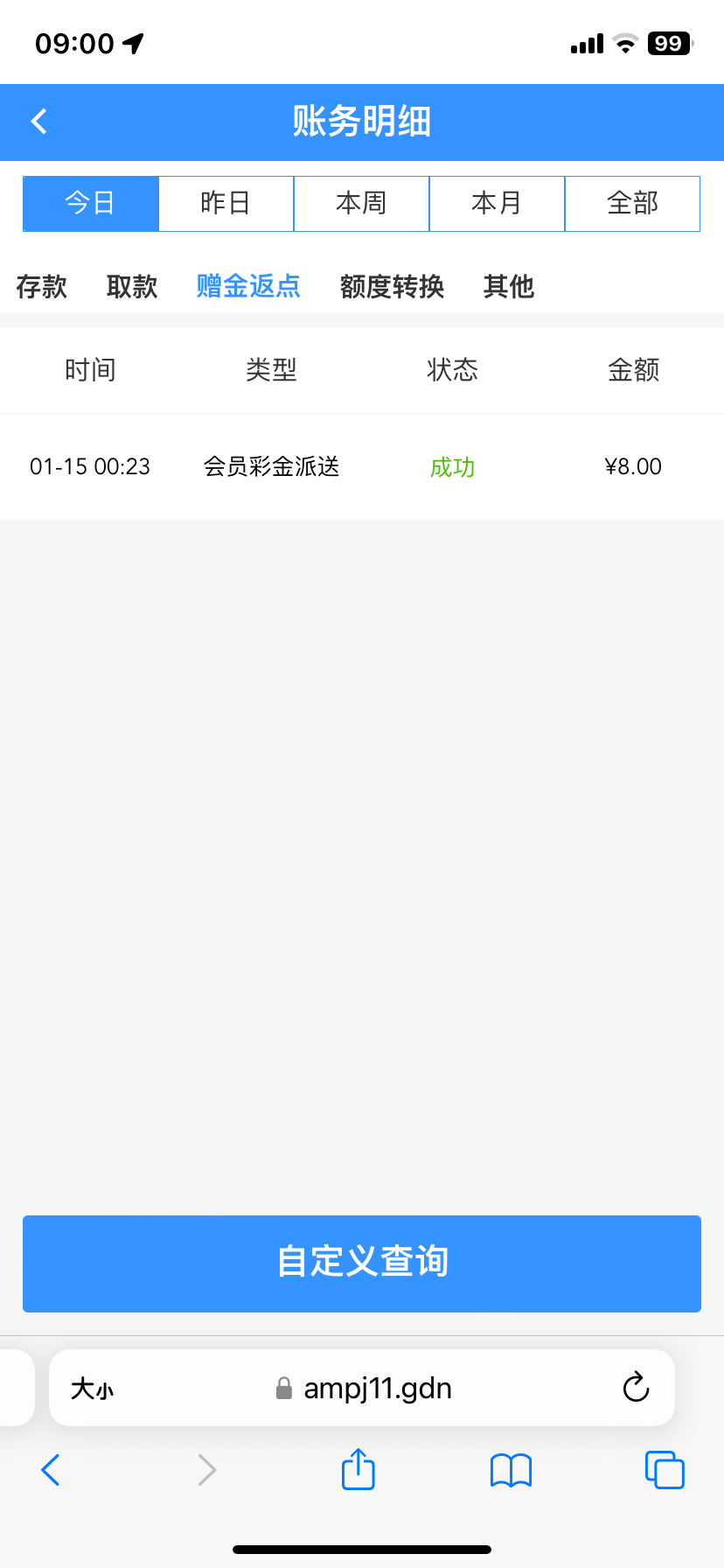This screenshot has width=724, height=1568.
Task: View the 额度转换 category
Action: point(392,286)
